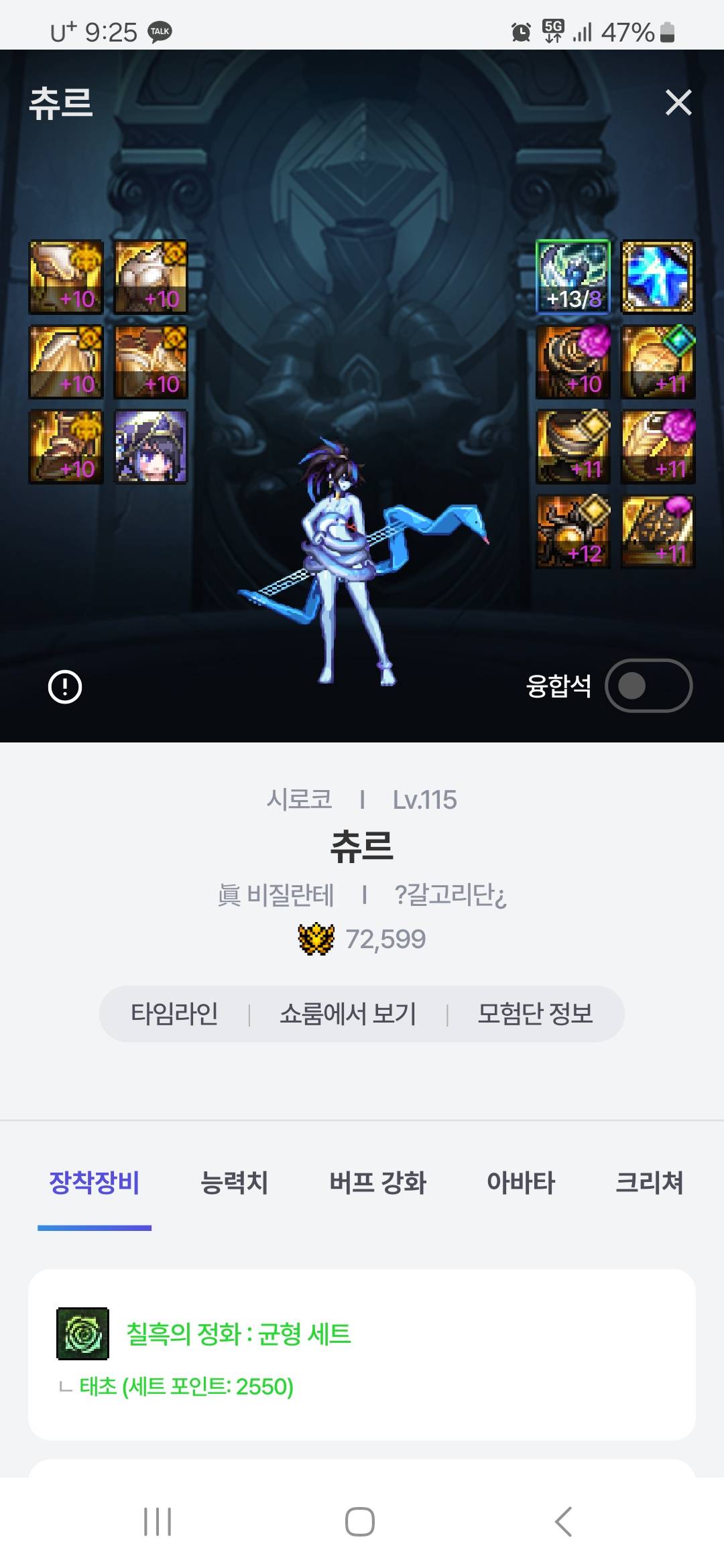Open 모험단 정보
724x1568 pixels.
535,1014
